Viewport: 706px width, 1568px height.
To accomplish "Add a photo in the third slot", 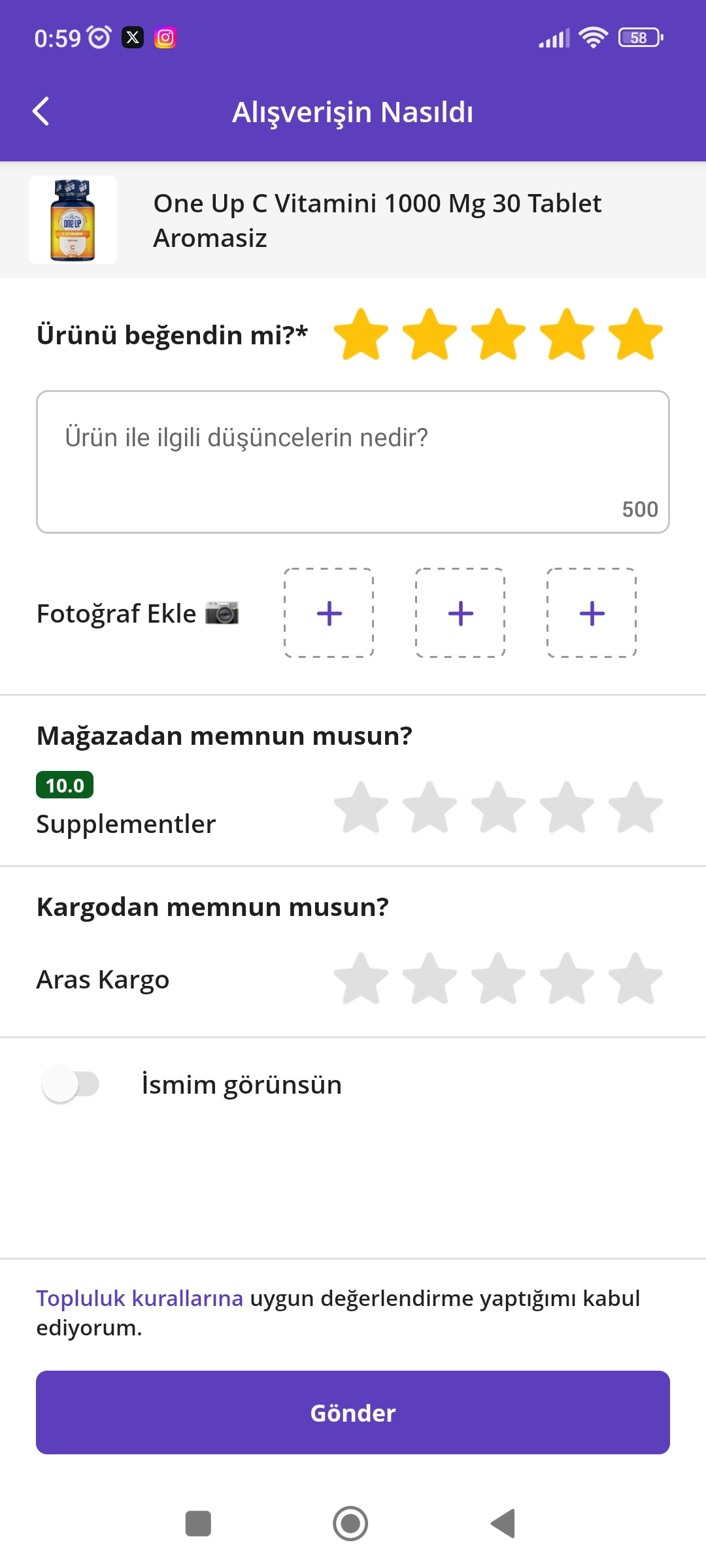I will [x=592, y=613].
